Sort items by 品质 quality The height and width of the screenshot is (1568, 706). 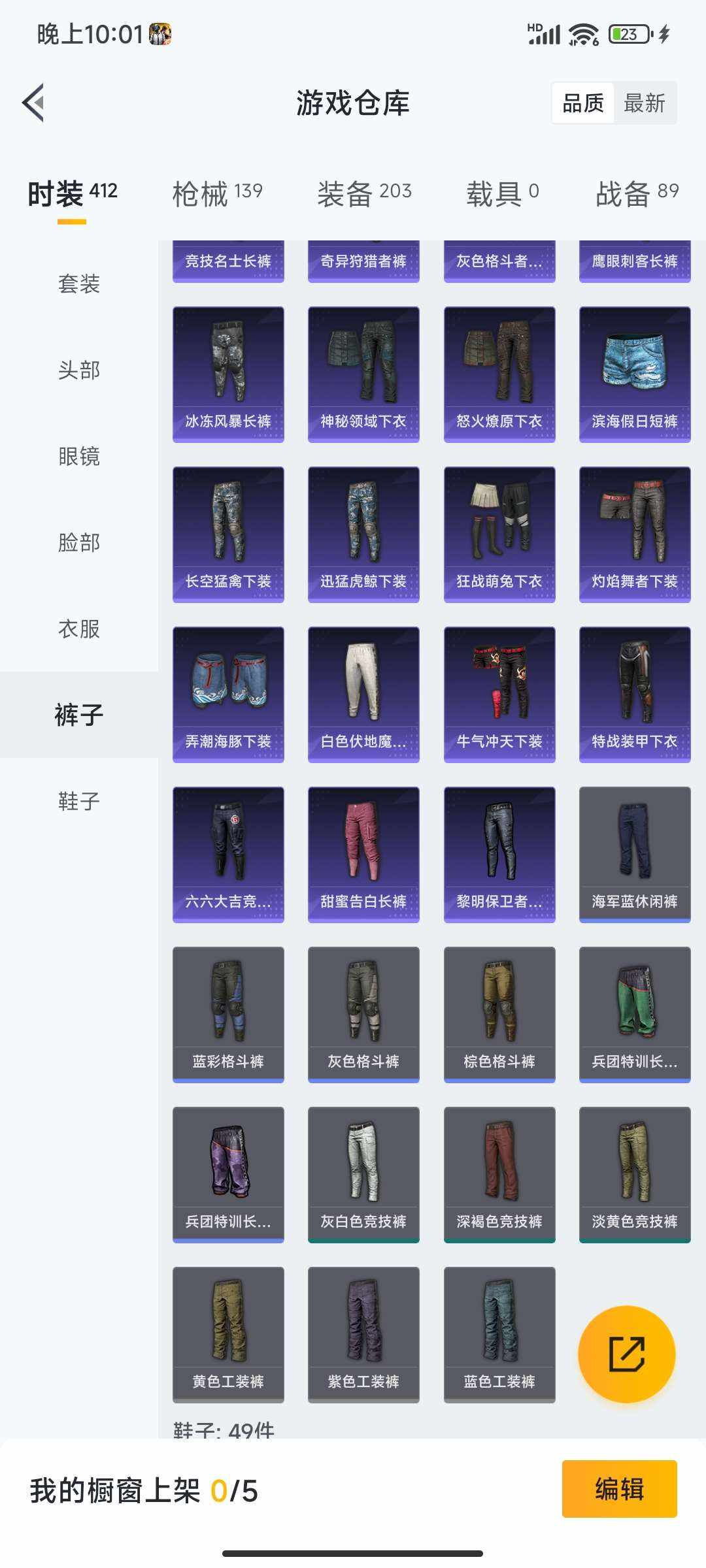pyautogui.click(x=584, y=103)
